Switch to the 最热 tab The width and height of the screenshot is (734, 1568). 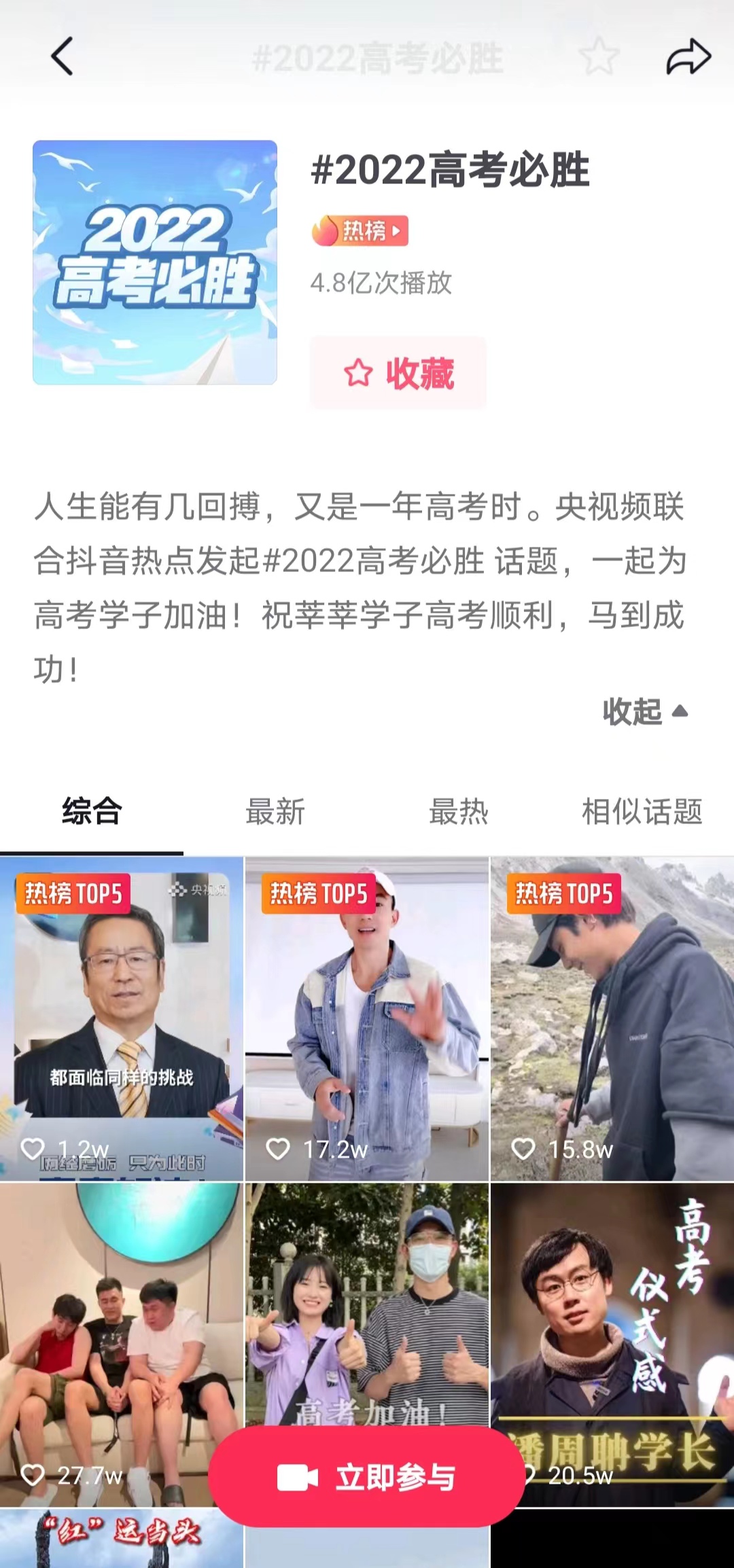[459, 811]
